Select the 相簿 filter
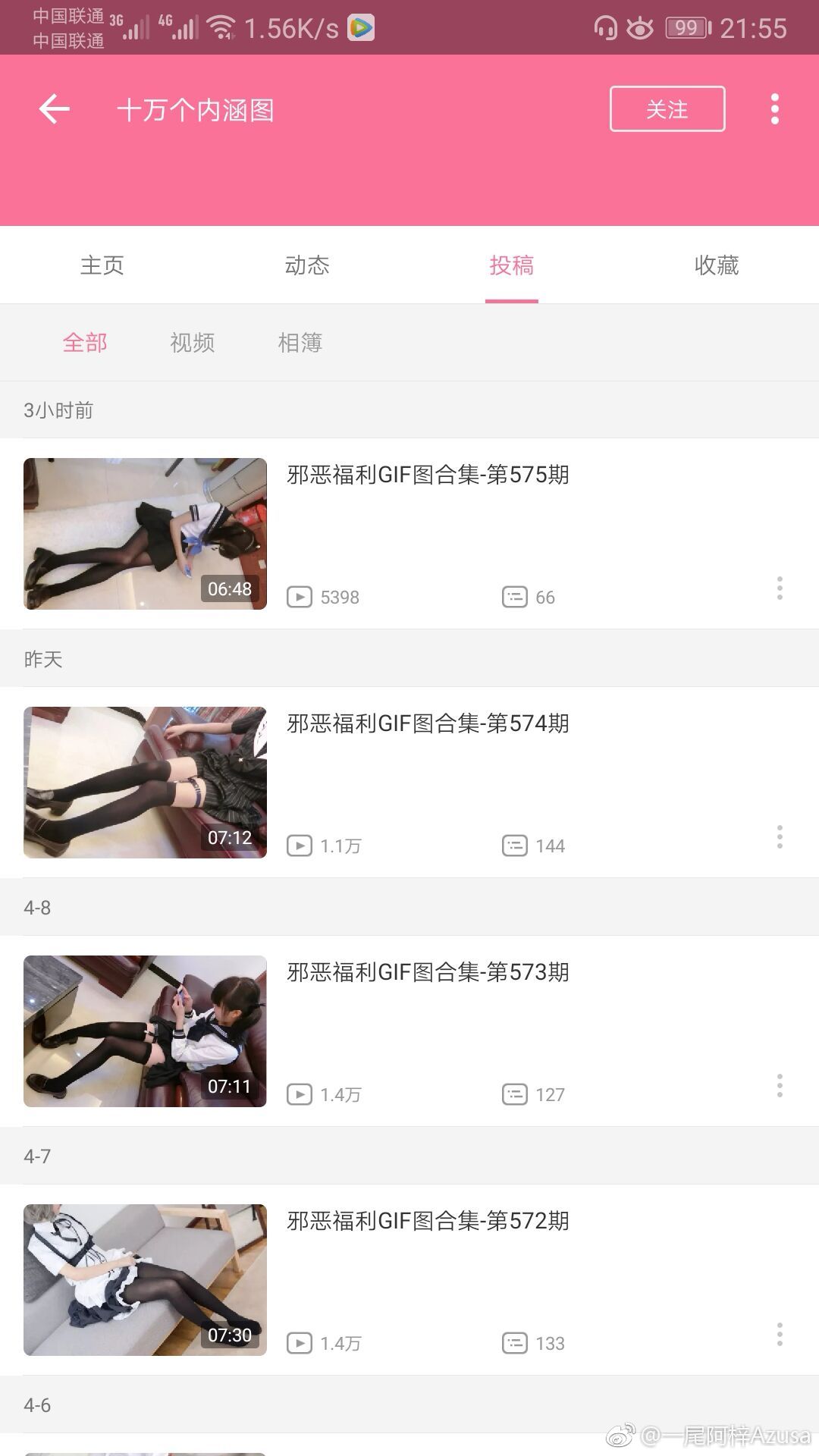Screen dimensions: 819x1456 [300, 343]
